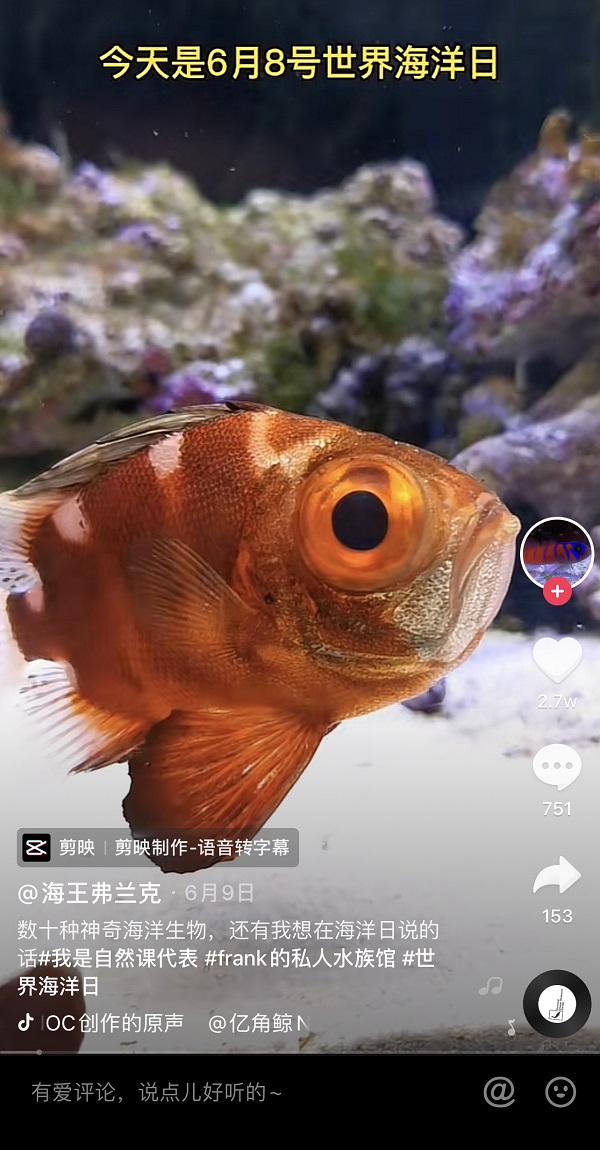Open the spinning music disc
This screenshot has height=1150, width=600.
(x=557, y=1003)
